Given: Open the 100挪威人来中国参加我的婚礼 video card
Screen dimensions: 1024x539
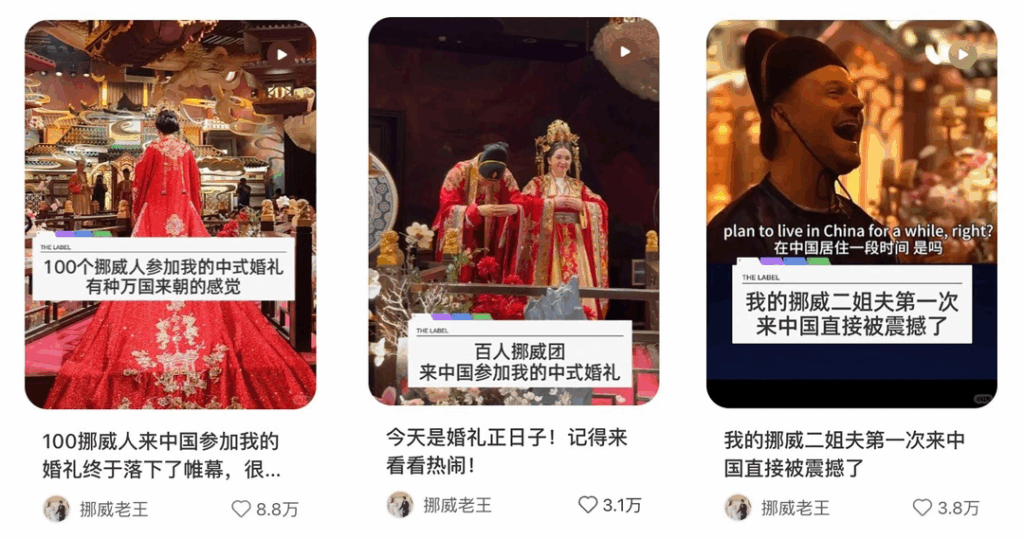Looking at the screenshot, I should (x=170, y=215).
